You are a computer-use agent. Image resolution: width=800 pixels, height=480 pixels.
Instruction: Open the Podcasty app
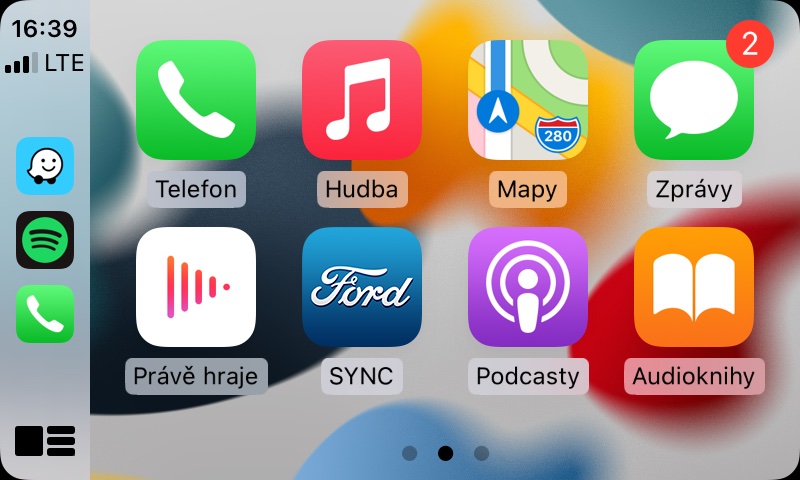pos(528,287)
